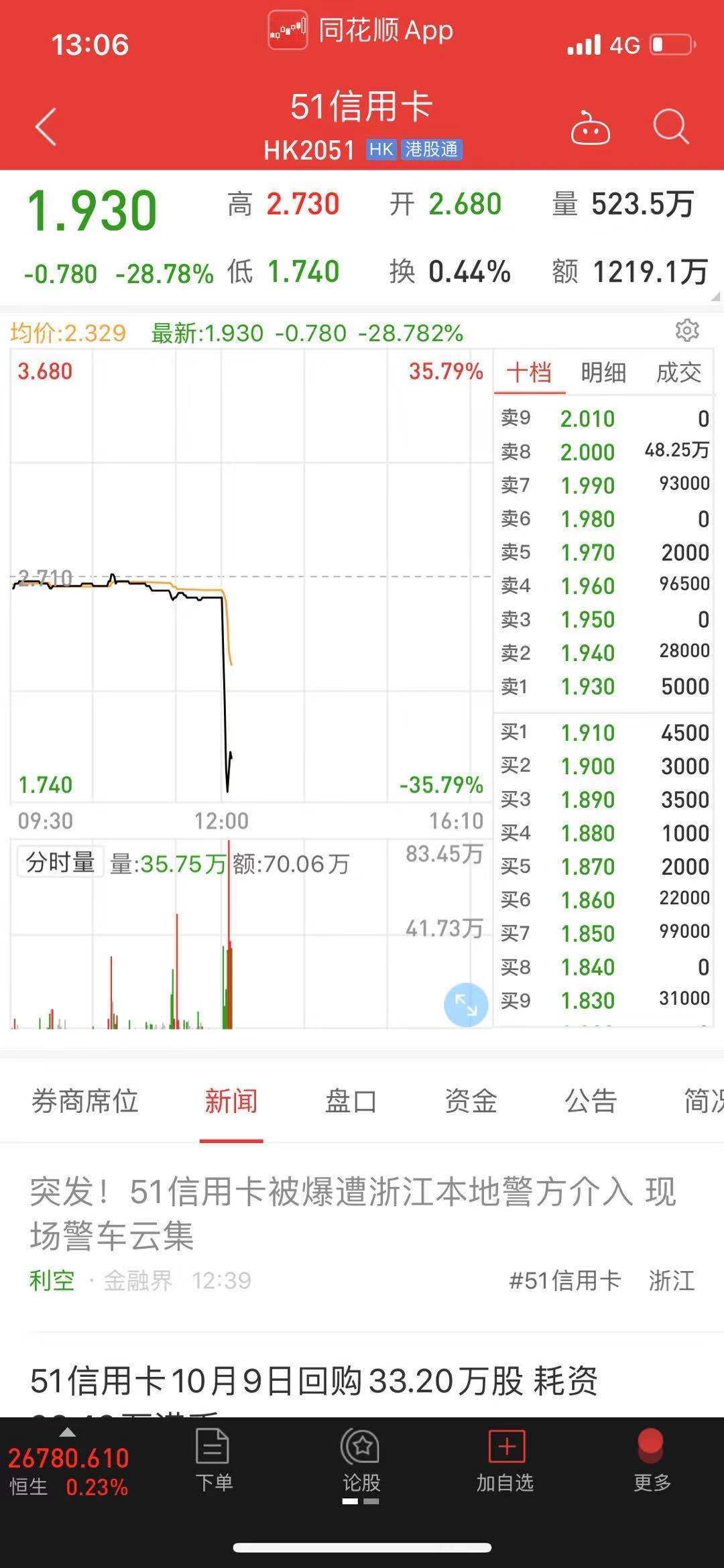Screen dimensions: 724x1568
Task: Switch to the 成交 tab
Action: click(x=678, y=372)
